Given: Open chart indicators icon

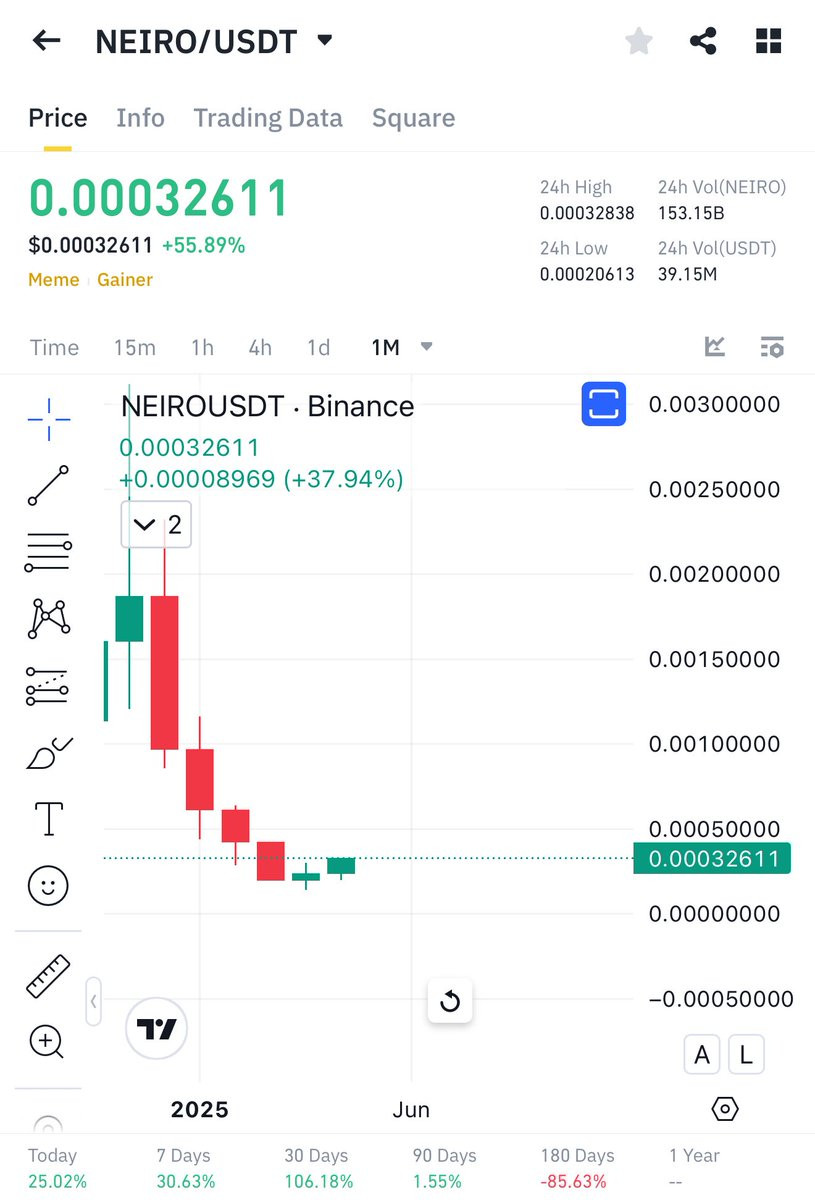Looking at the screenshot, I should click(715, 347).
